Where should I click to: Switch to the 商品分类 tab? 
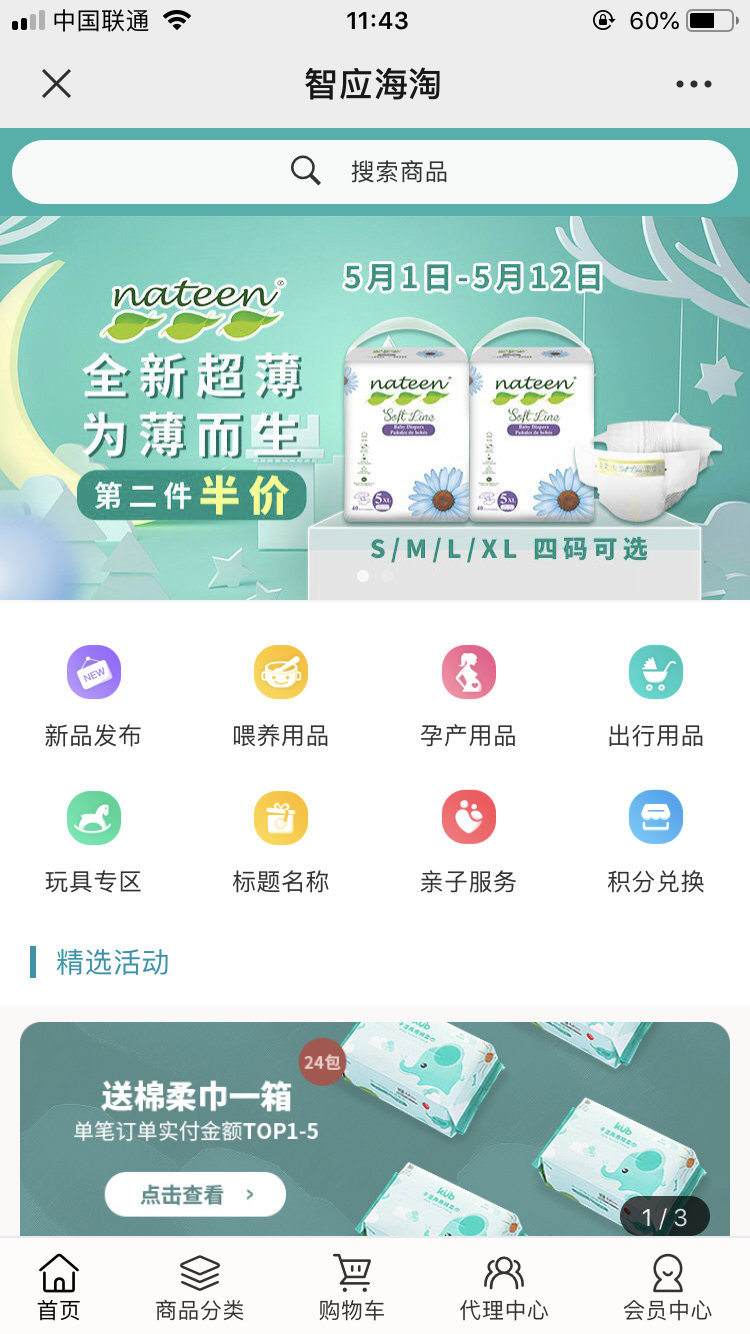[x=200, y=1287]
